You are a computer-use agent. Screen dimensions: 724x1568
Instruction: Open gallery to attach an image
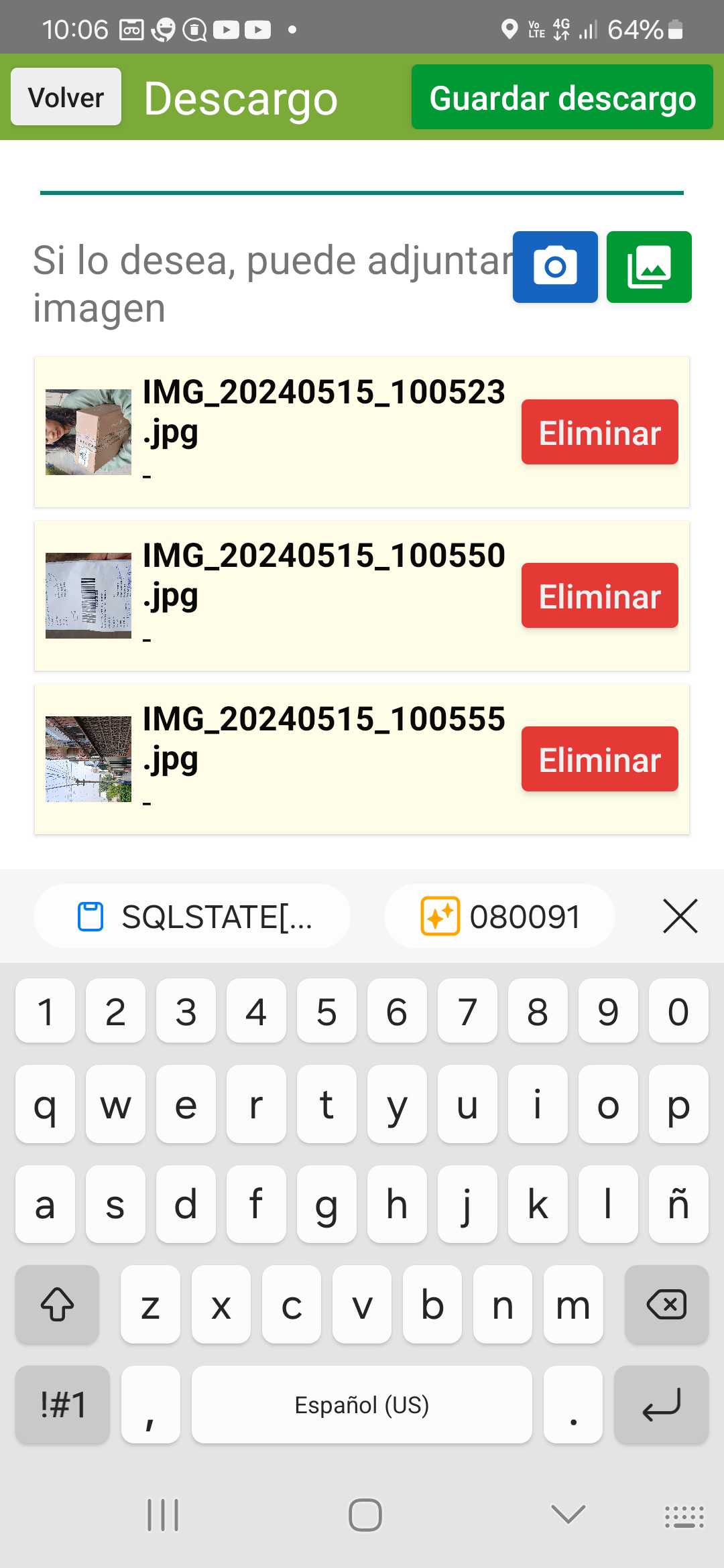pos(648,267)
